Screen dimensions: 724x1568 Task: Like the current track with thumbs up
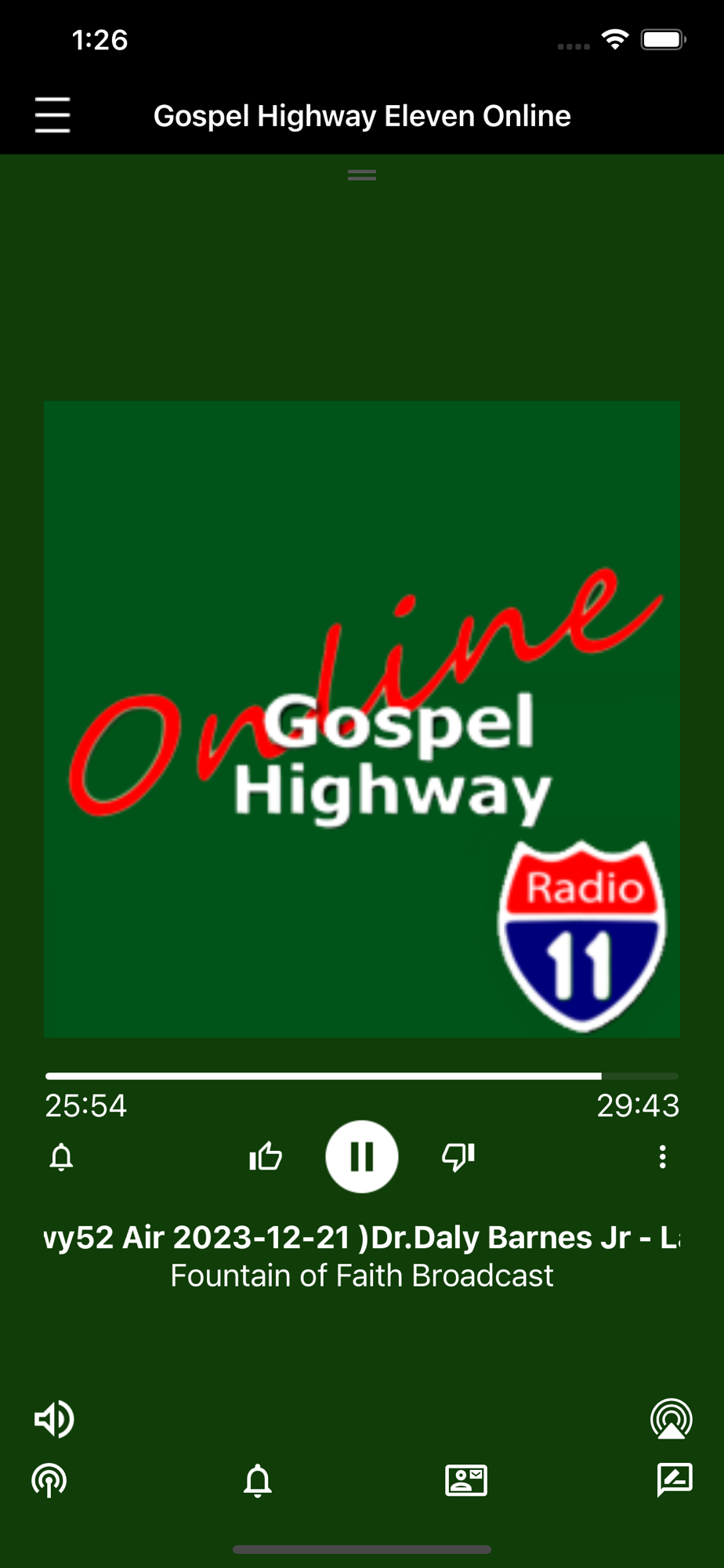266,1156
